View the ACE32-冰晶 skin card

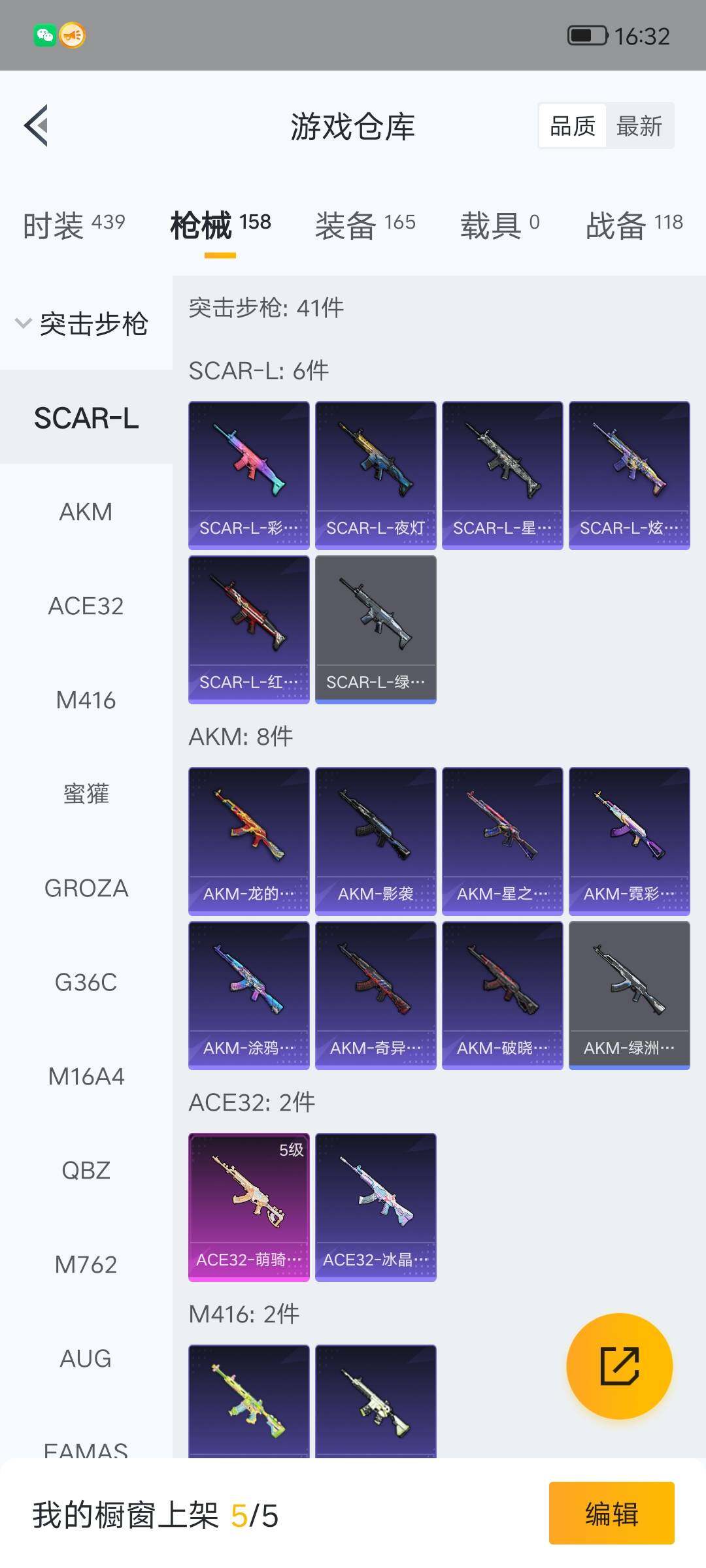tap(375, 1207)
